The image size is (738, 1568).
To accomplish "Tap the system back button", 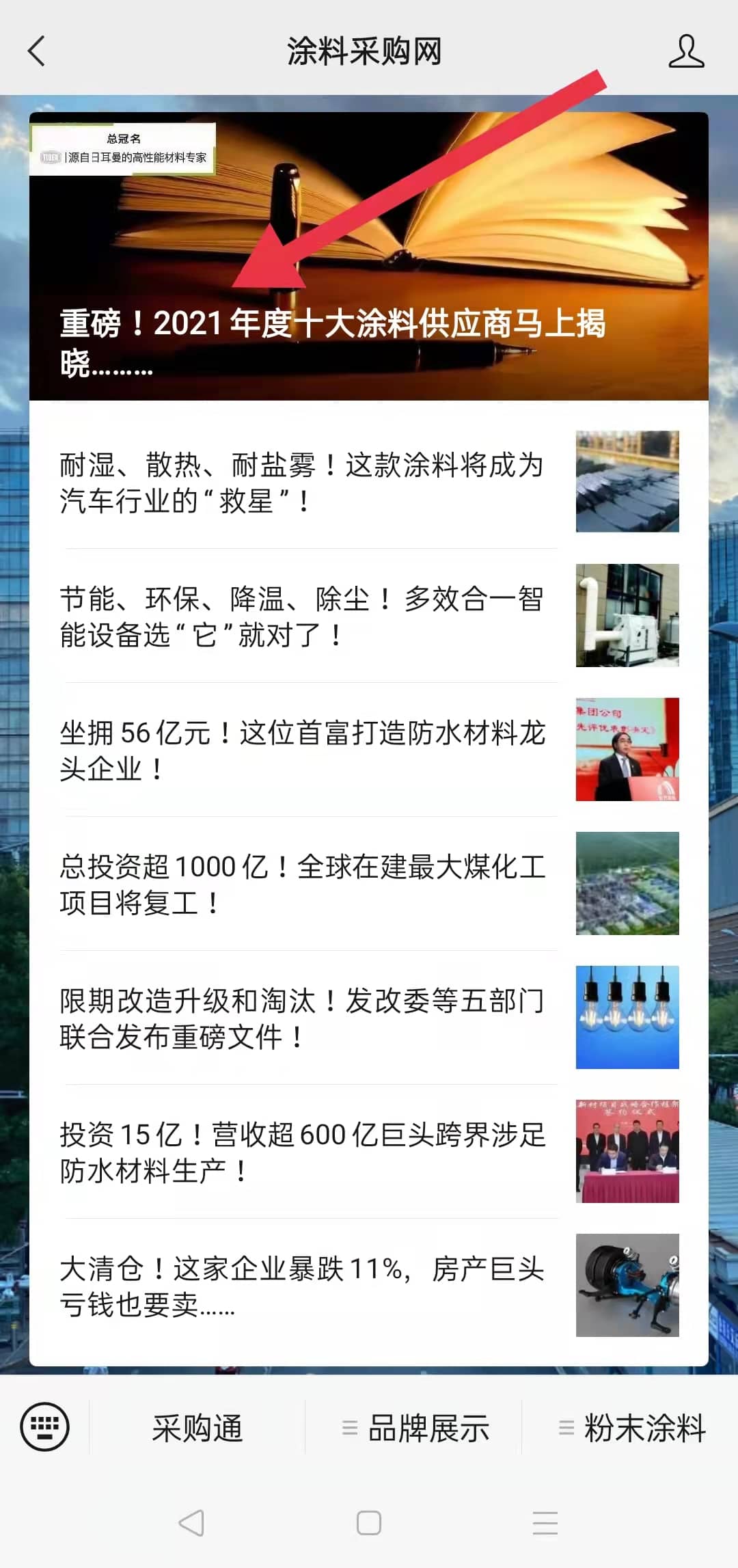I will [191, 1523].
